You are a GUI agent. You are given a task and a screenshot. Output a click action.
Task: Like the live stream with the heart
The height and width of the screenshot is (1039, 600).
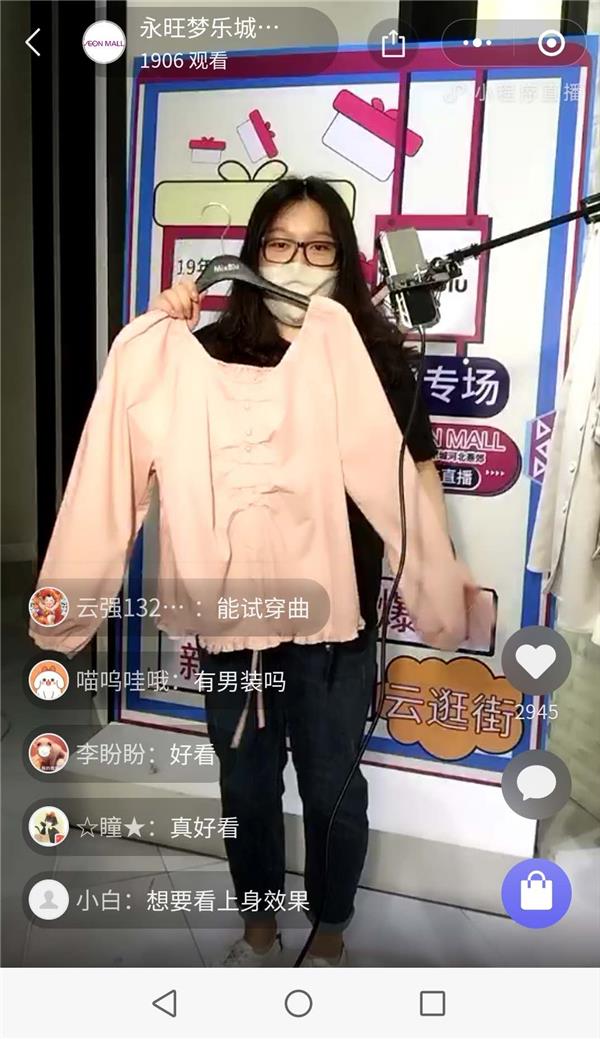tap(536, 660)
